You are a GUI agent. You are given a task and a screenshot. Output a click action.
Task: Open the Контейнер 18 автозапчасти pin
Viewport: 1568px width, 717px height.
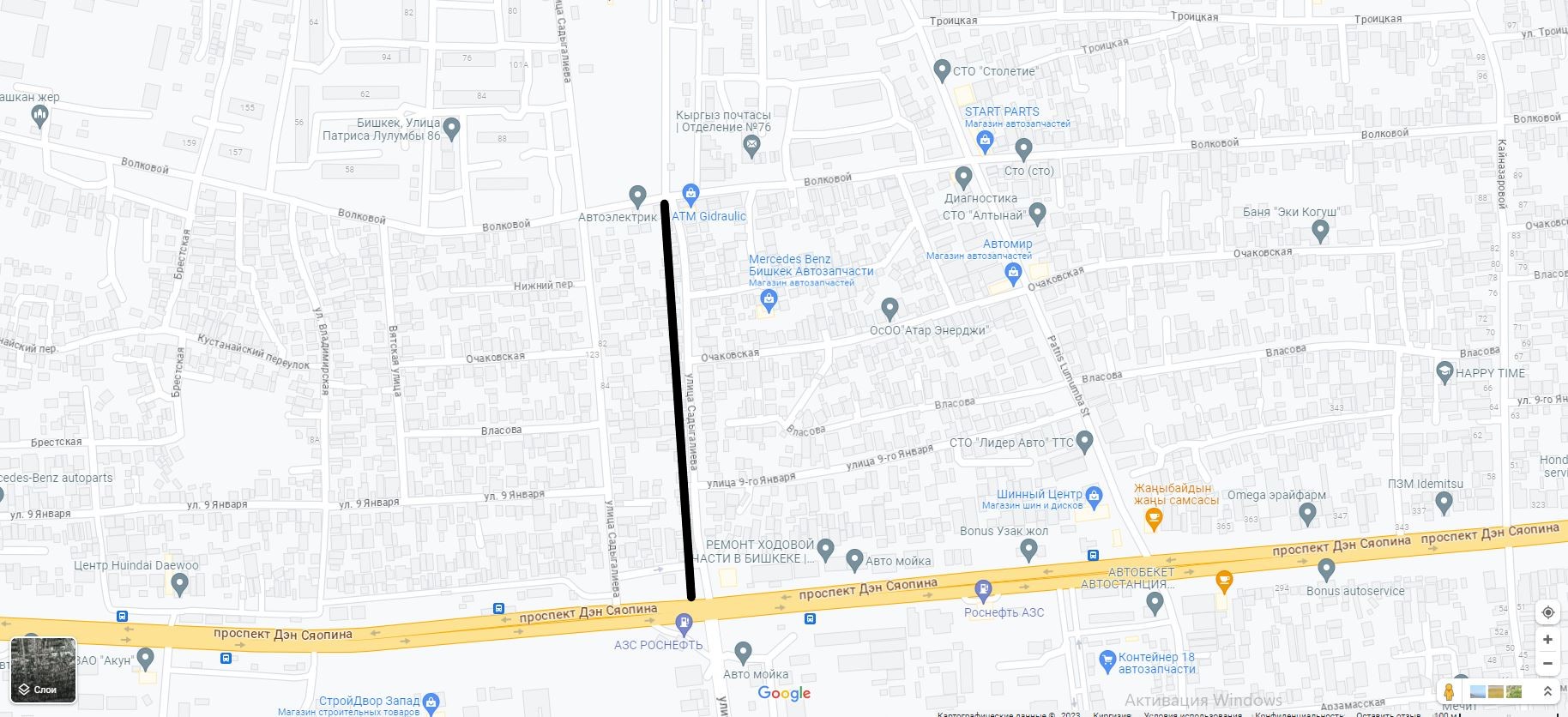pos(1107,660)
